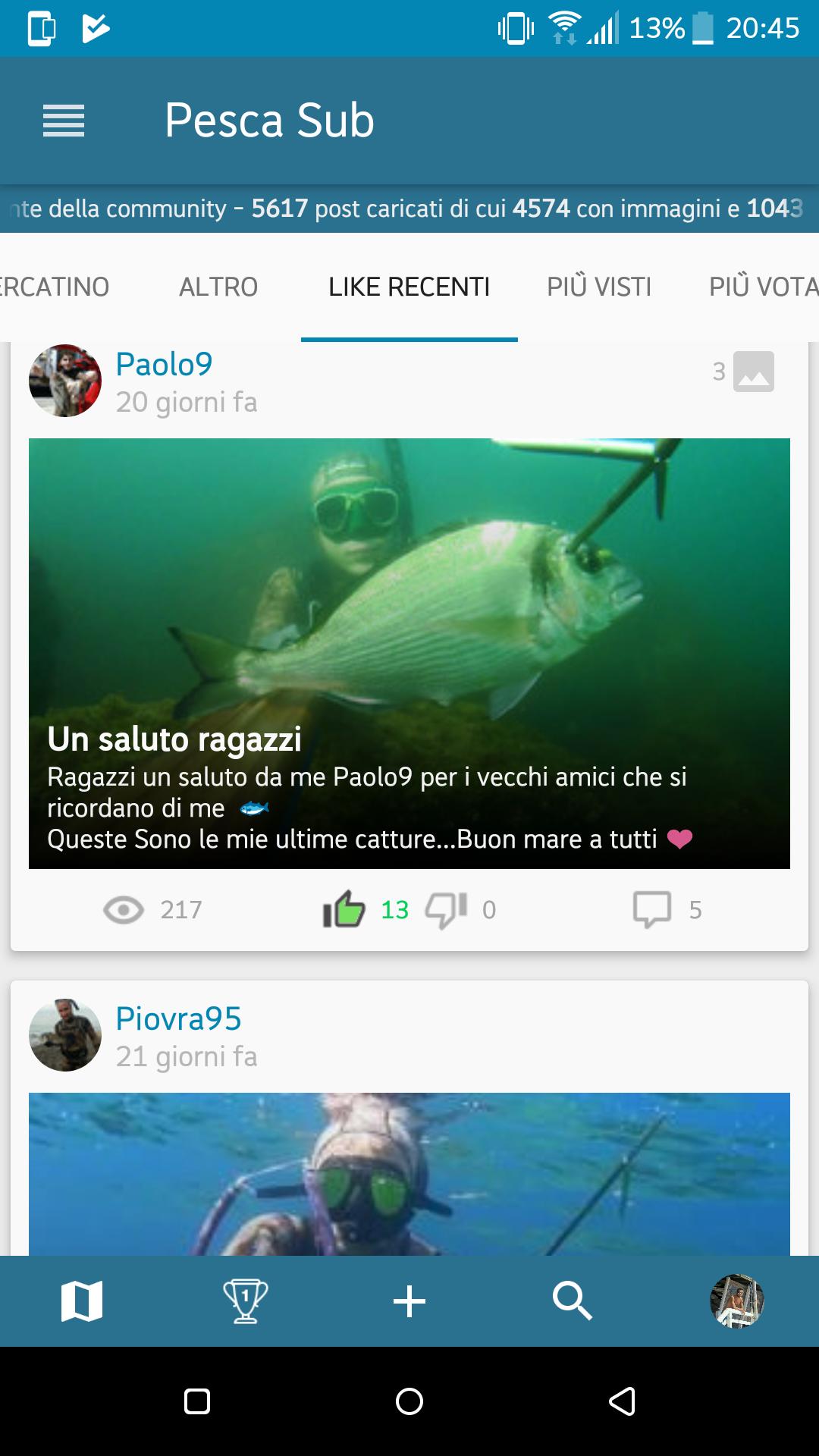Select the ALTRO tab
This screenshot has height=1456, width=819.
point(218,287)
